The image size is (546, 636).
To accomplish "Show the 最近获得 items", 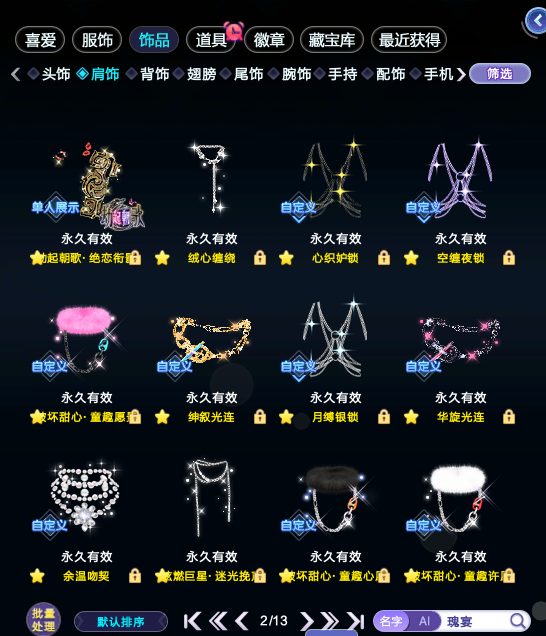I will (x=409, y=40).
